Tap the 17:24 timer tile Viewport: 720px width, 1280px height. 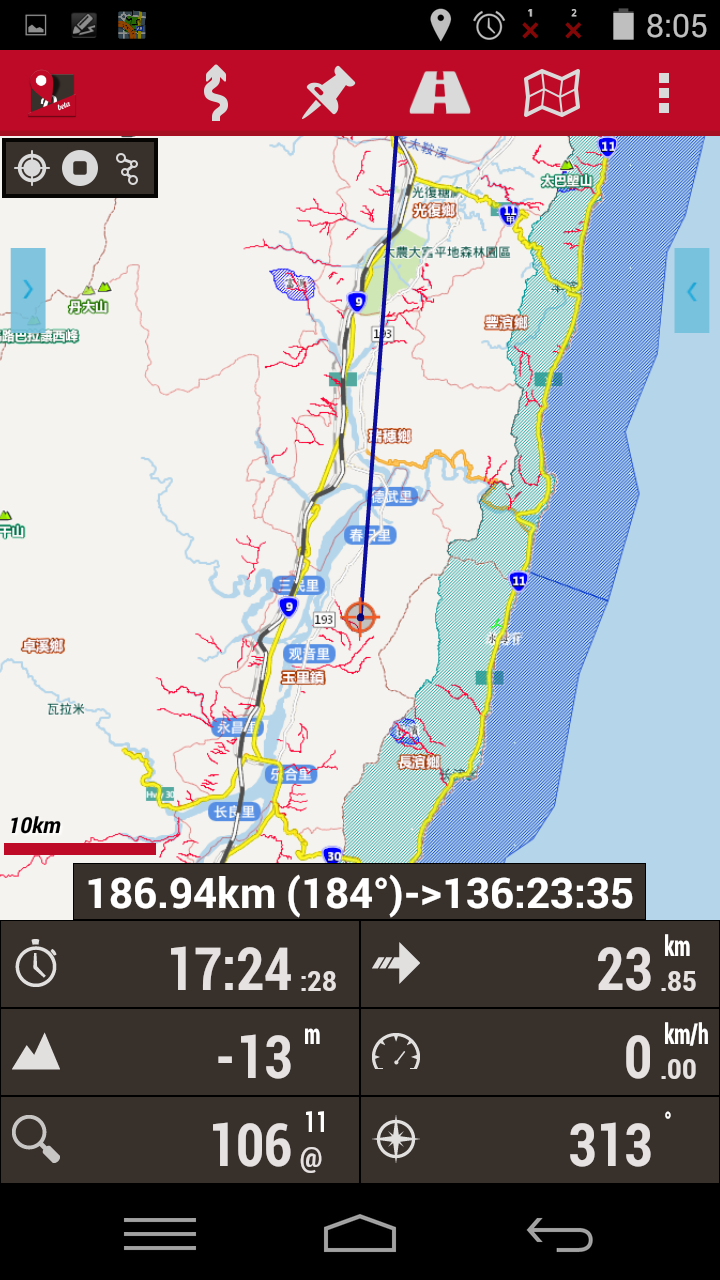180,965
